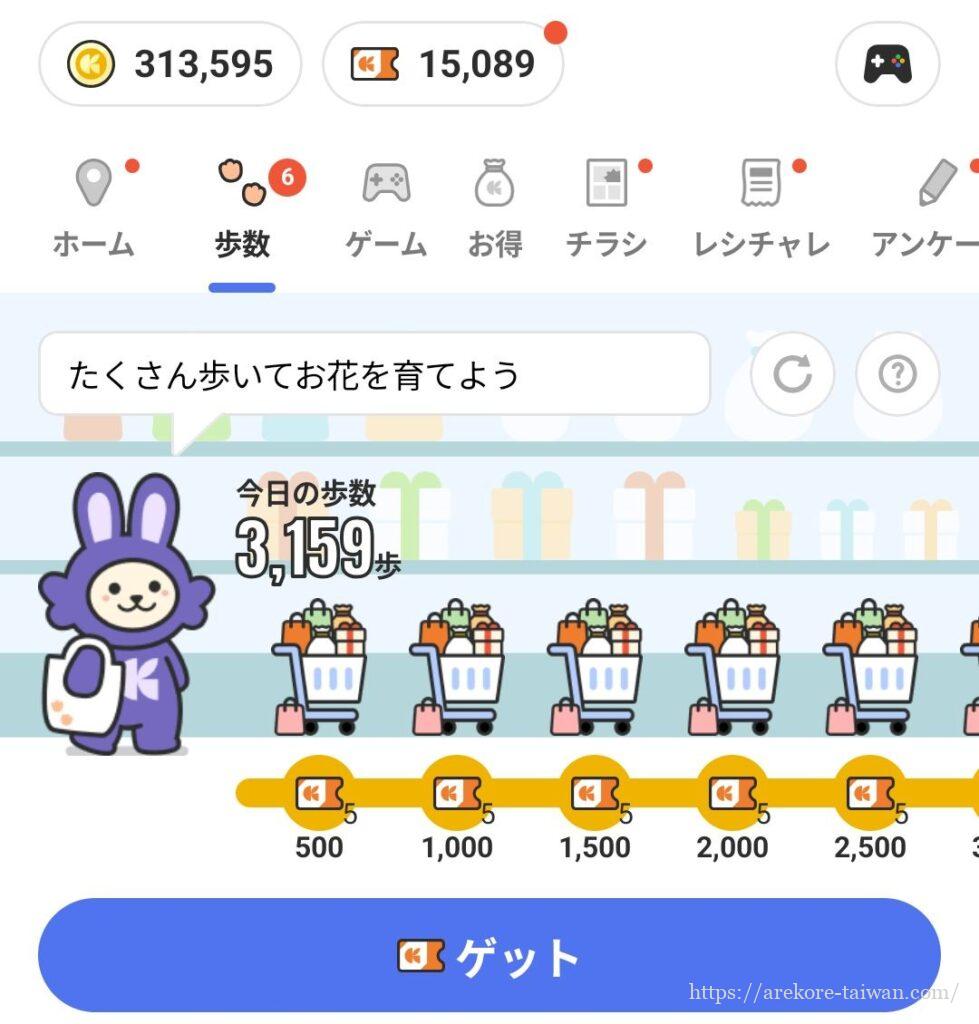This screenshot has width=979, height=1024.
Task: Select the 歩数 tab
Action: pyautogui.click(x=242, y=211)
